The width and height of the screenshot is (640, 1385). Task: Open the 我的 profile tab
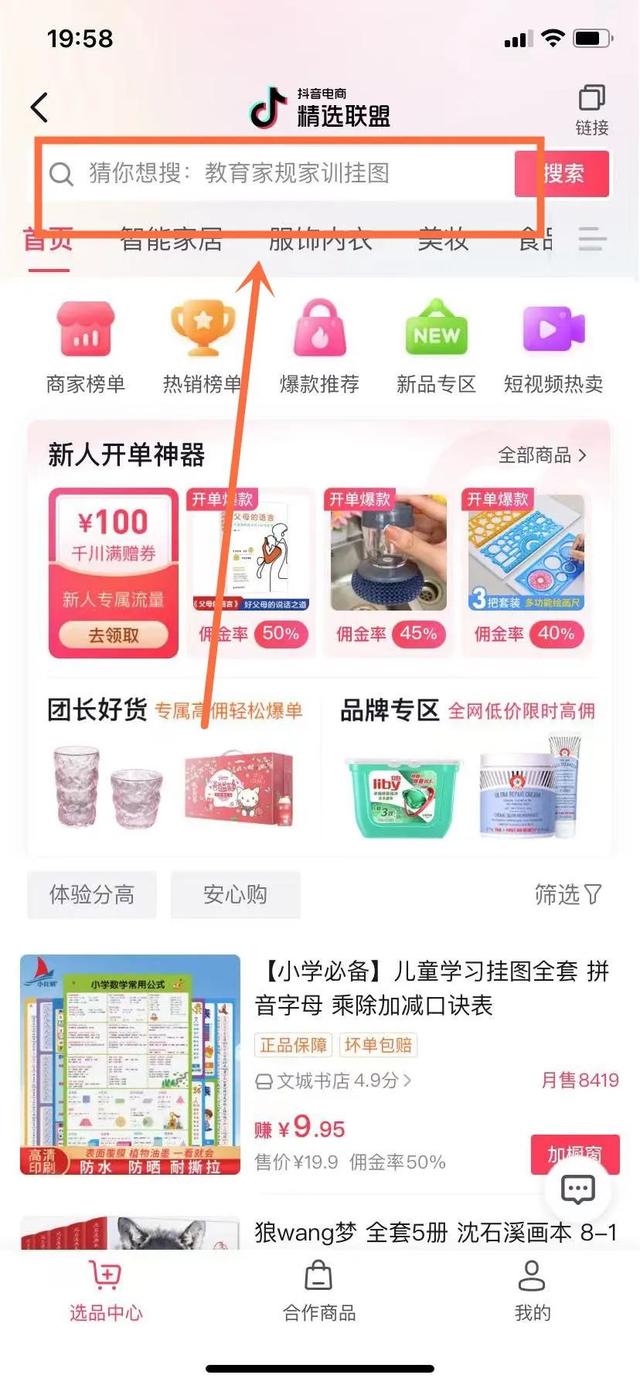[x=532, y=1290]
